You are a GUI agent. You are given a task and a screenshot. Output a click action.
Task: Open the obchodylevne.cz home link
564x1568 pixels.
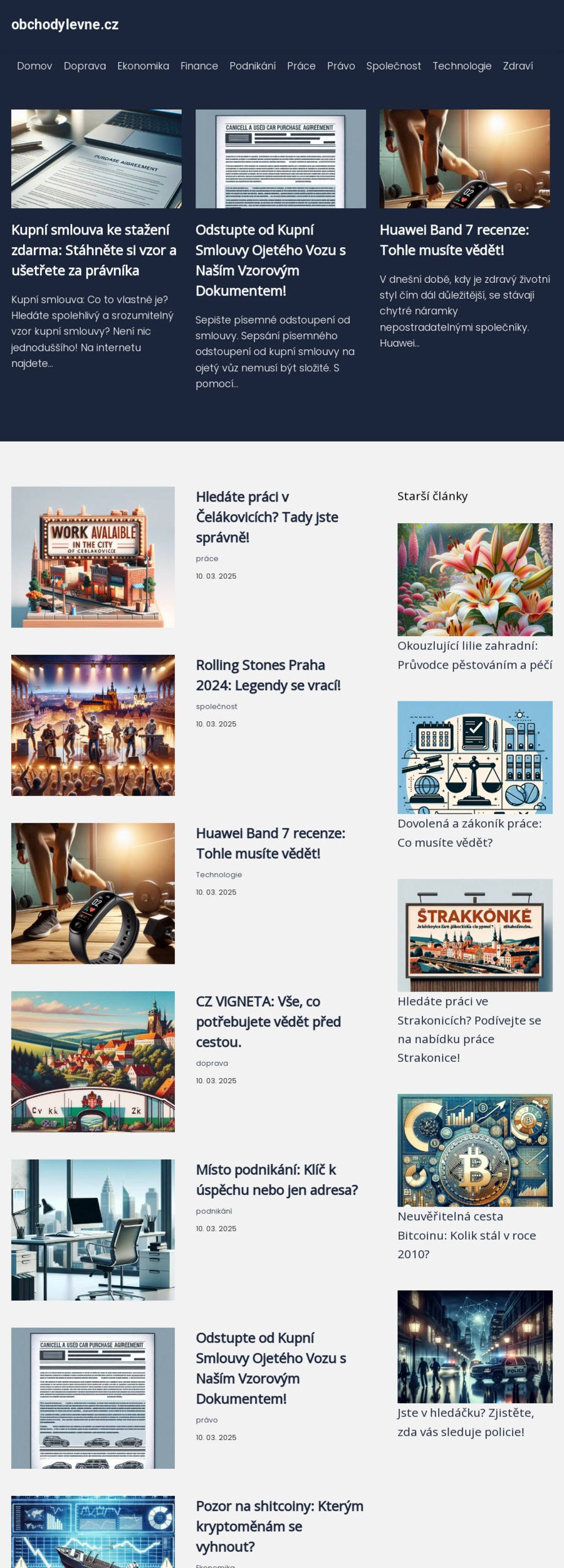65,24
